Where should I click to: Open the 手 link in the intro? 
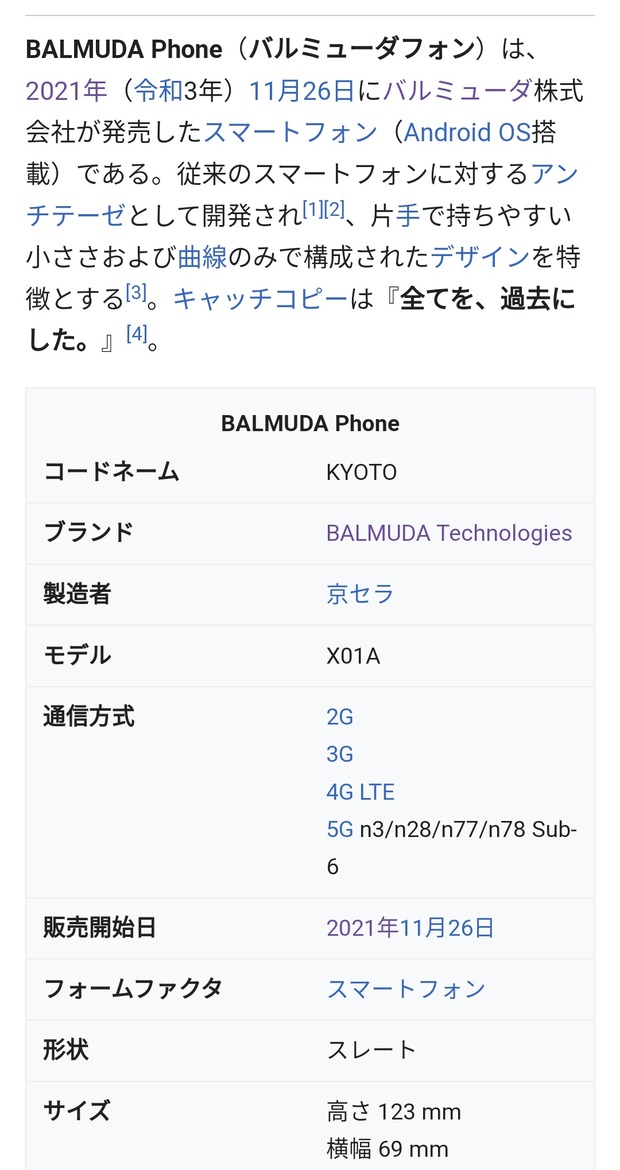[407, 215]
